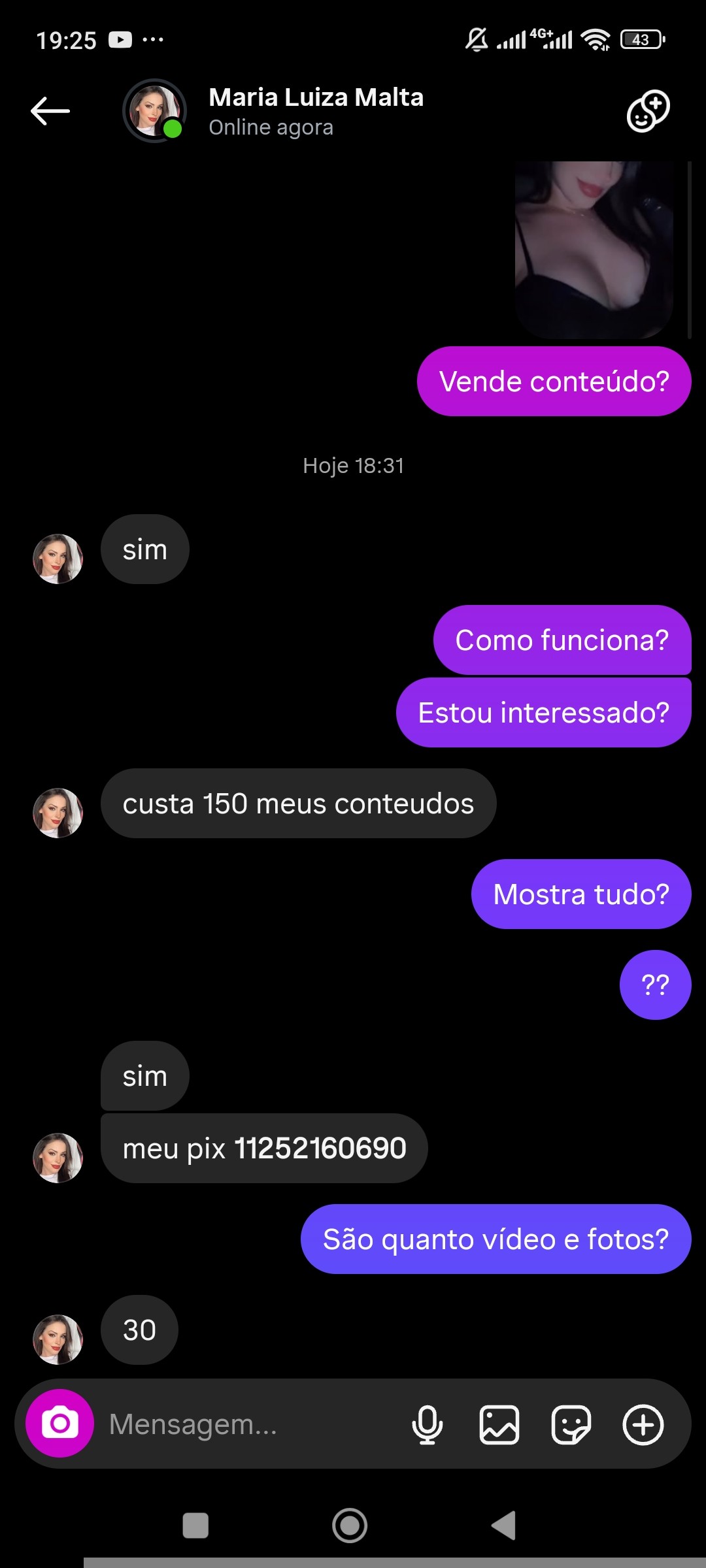706x1568 pixels.
Task: Go back using the header arrow
Action: 50,110
